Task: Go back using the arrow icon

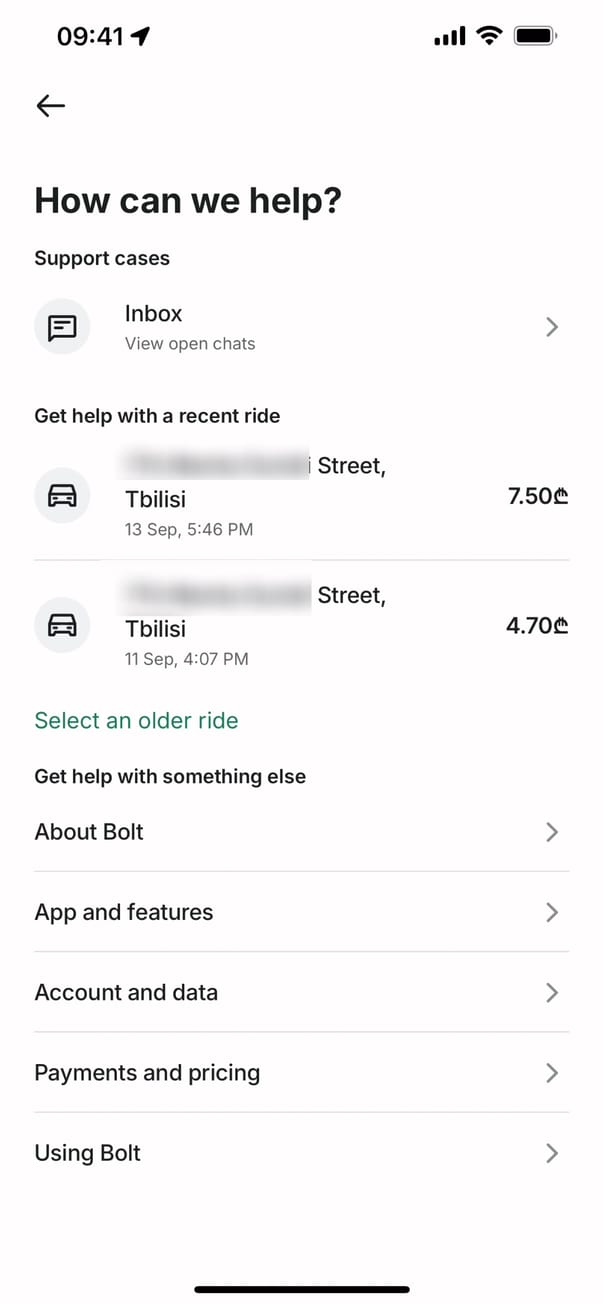Action: click(50, 105)
